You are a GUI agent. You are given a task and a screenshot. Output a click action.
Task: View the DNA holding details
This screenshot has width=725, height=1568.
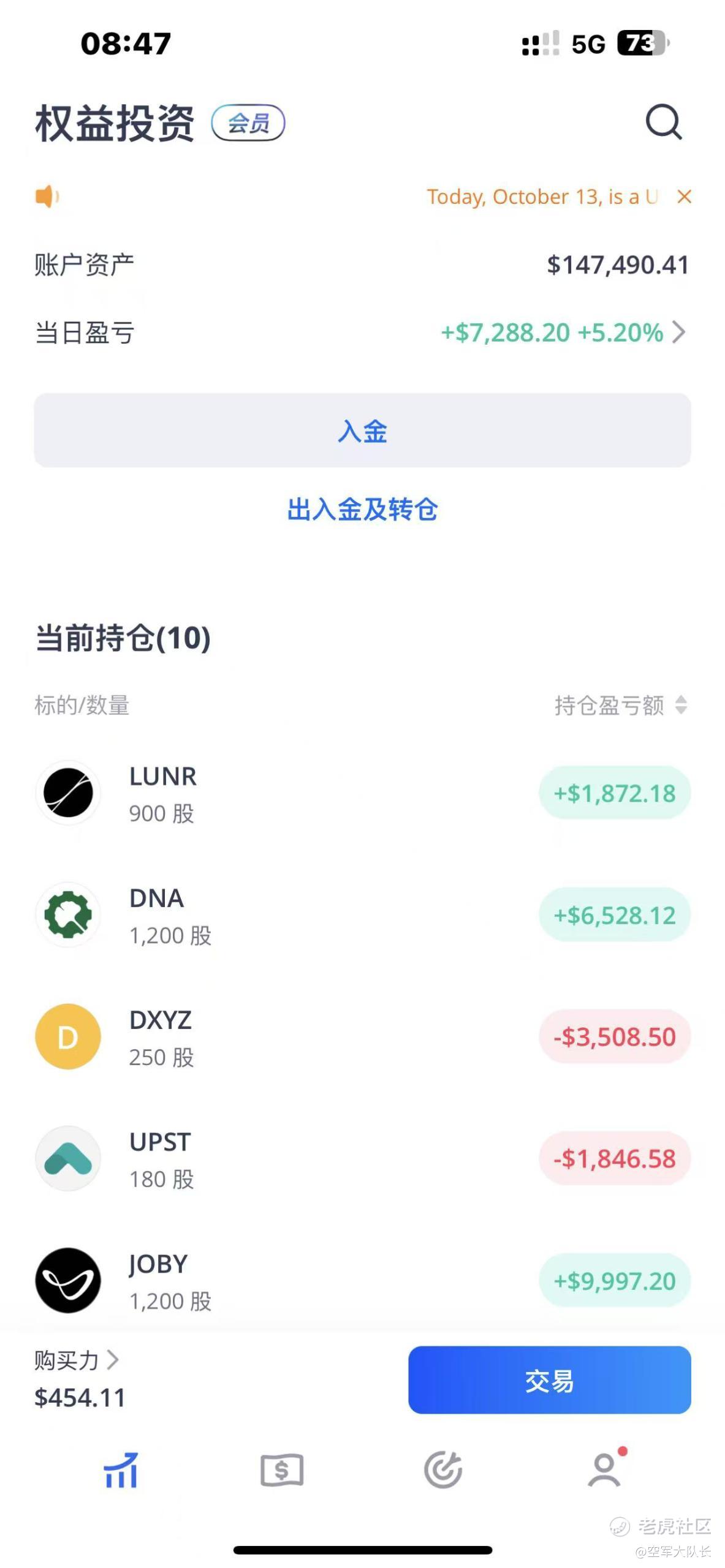click(362, 915)
